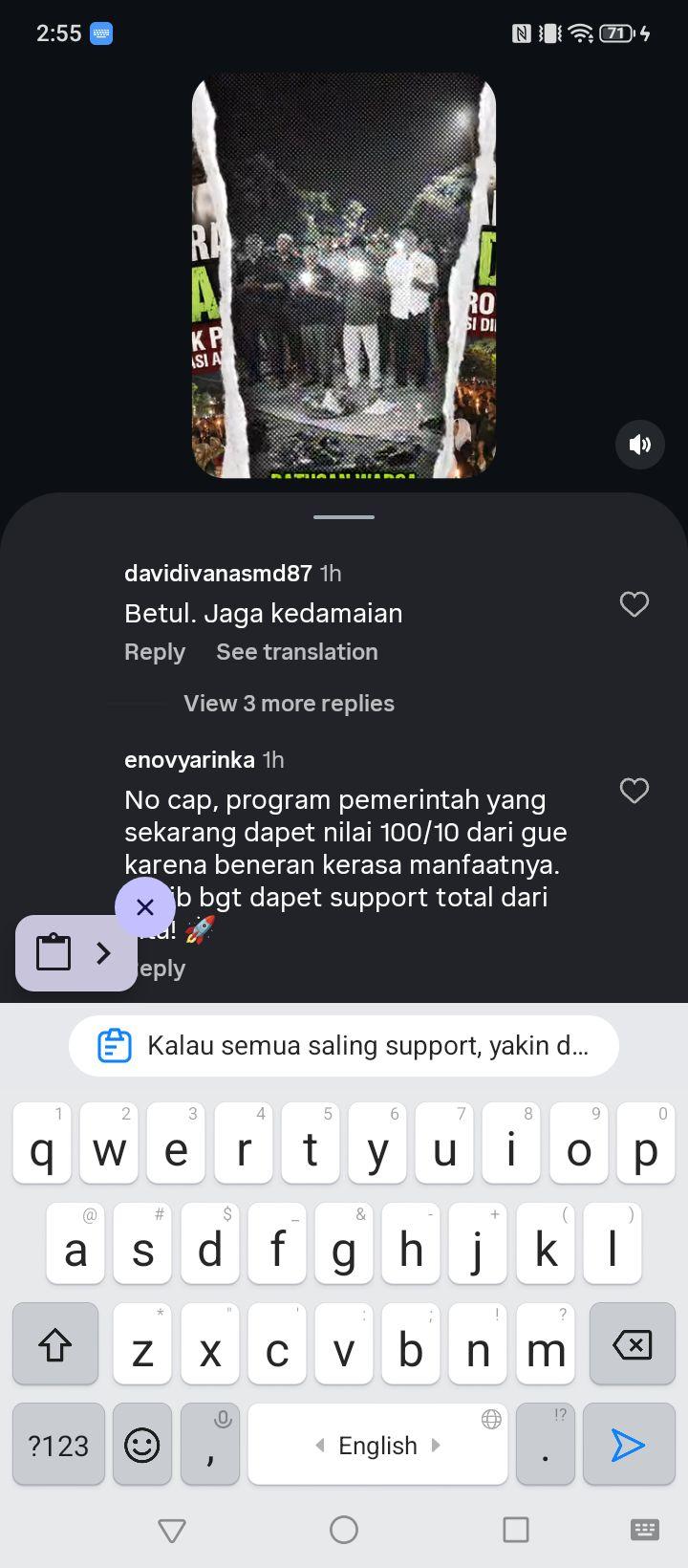Image resolution: width=688 pixels, height=1568 pixels.
Task: Open enovyarinka's profile
Action: pos(189,759)
